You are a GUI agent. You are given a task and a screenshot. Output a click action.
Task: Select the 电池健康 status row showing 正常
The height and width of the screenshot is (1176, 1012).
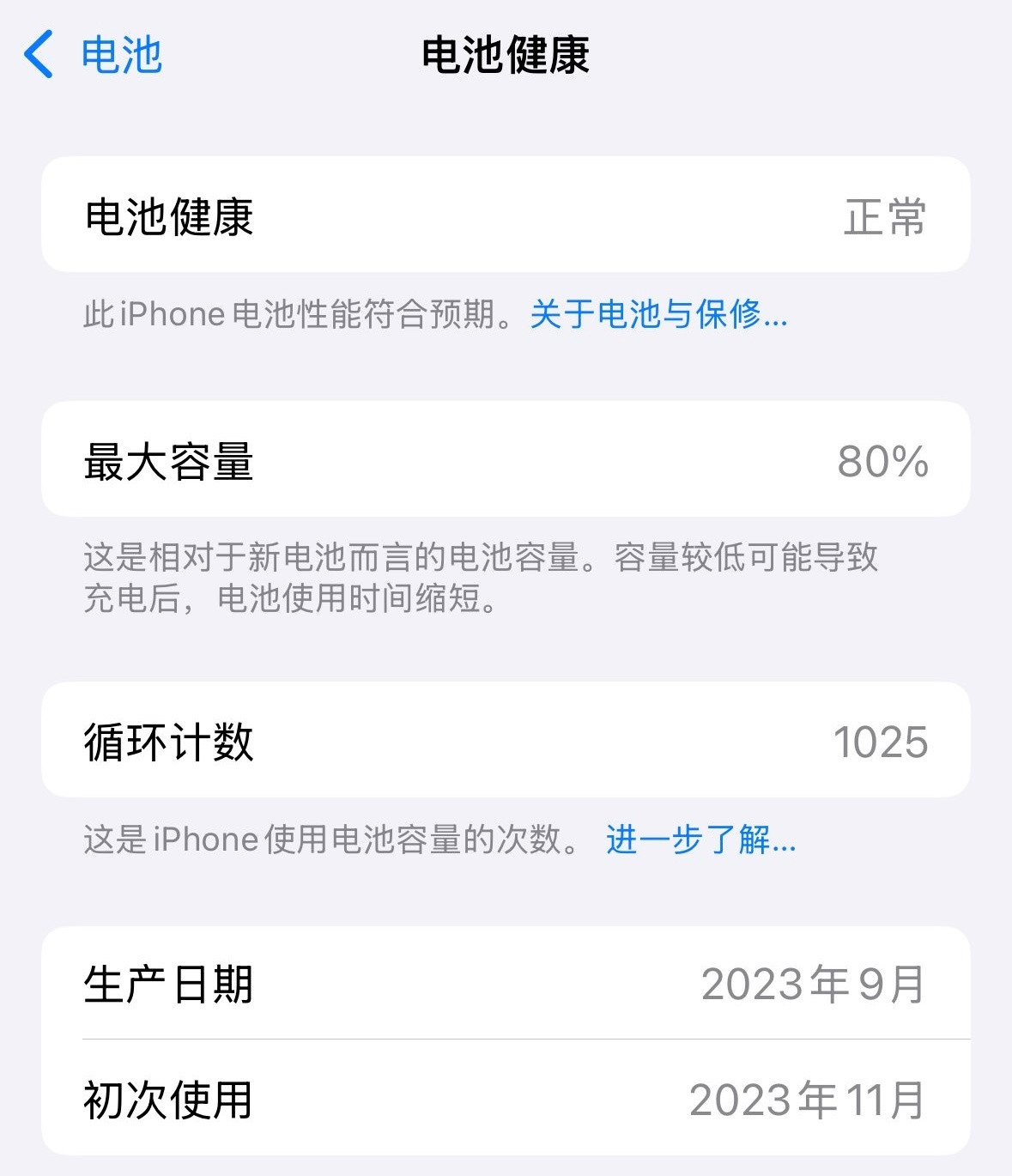(x=506, y=215)
